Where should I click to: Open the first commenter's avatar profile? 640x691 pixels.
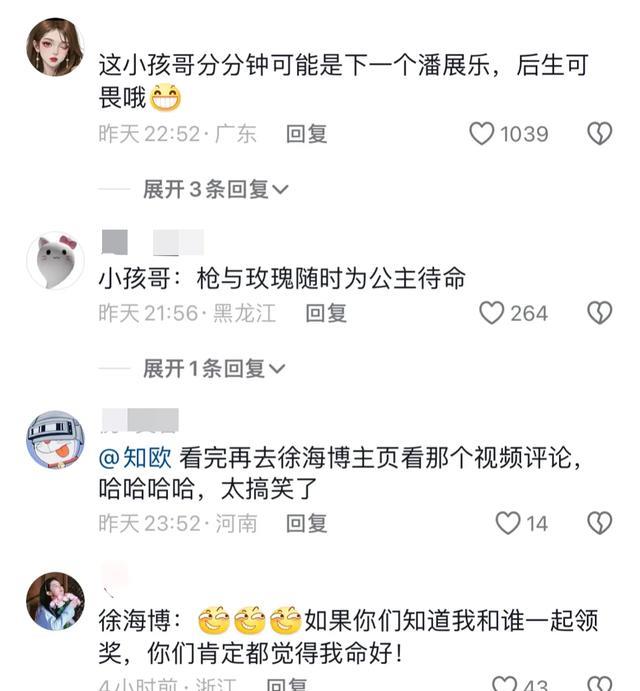55,47
